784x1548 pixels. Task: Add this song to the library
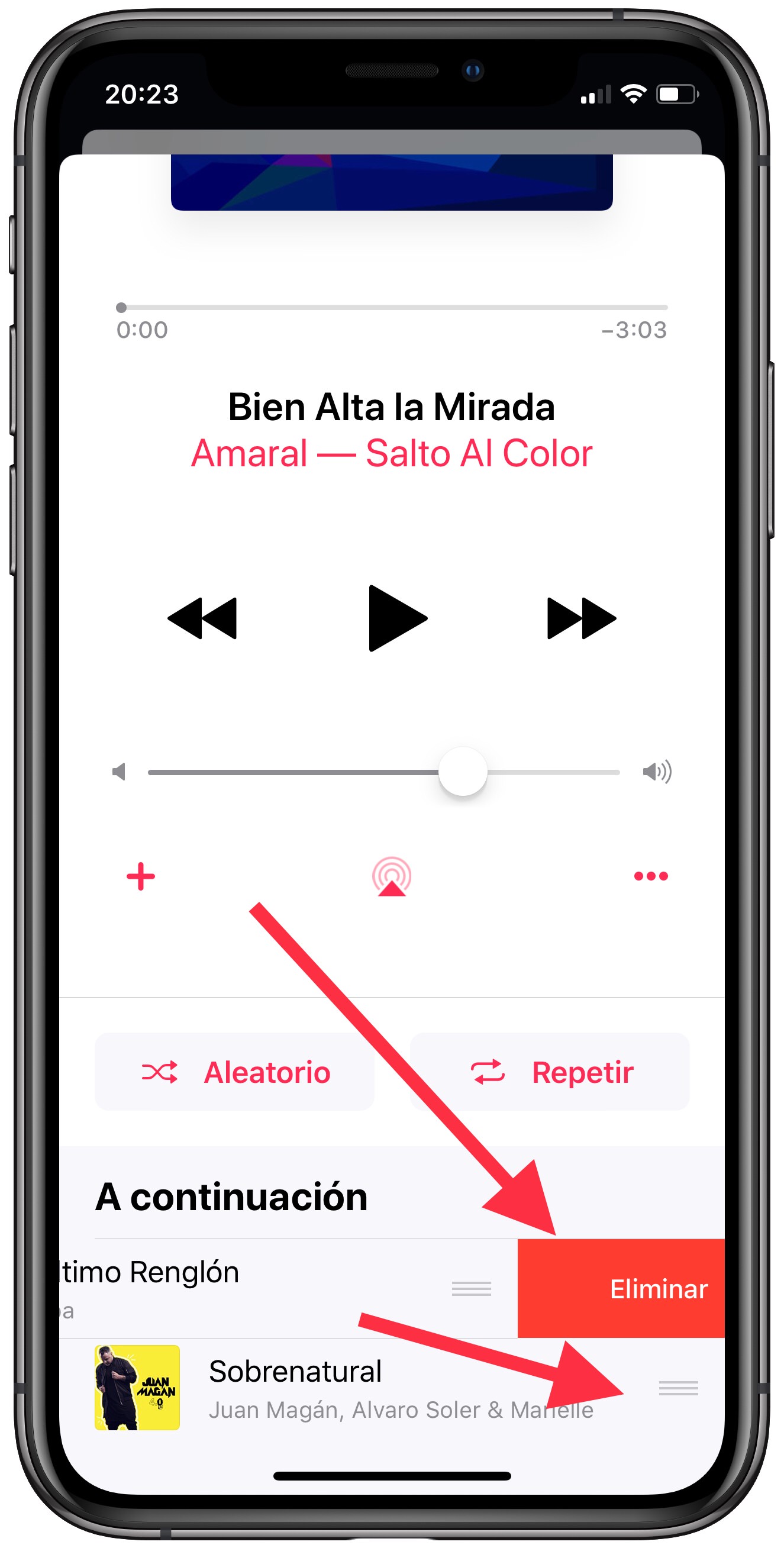(x=141, y=876)
